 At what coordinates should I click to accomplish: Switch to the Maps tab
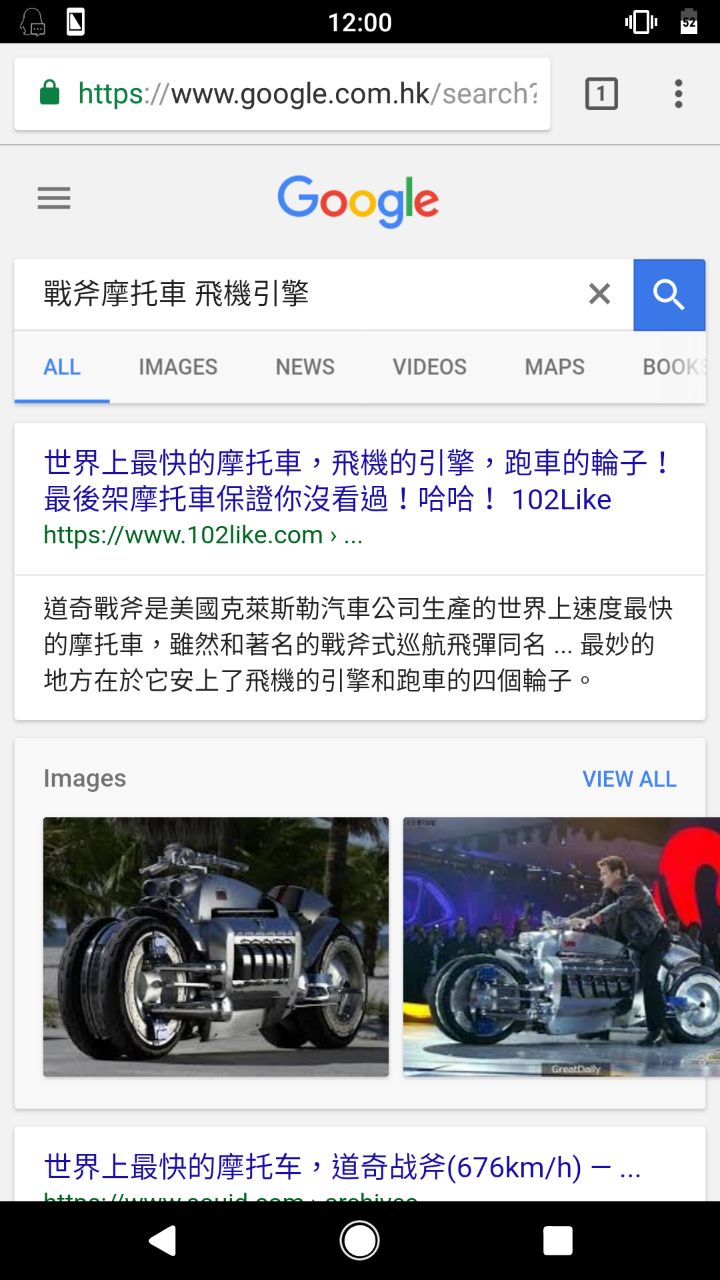pyautogui.click(x=554, y=367)
